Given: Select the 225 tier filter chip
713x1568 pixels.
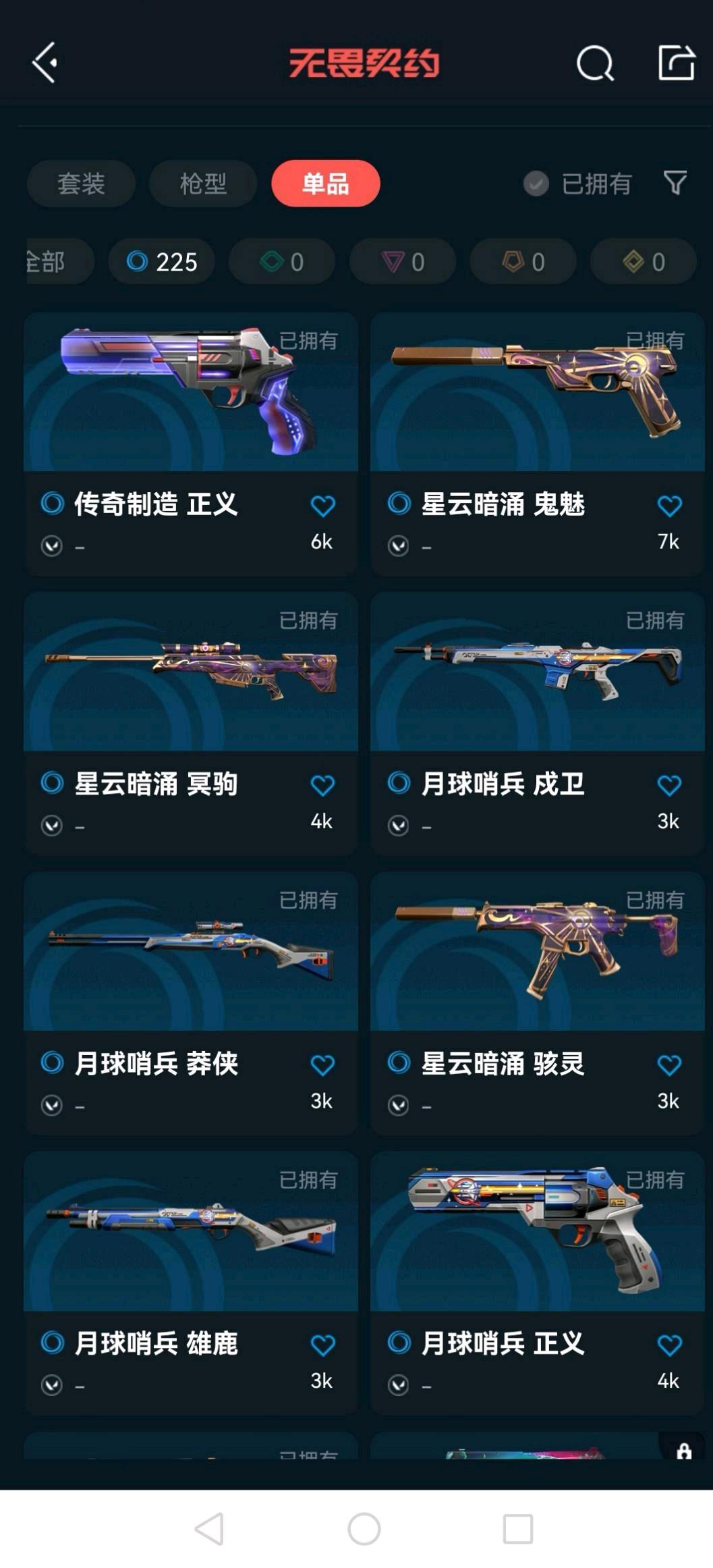Looking at the screenshot, I should tap(162, 262).
